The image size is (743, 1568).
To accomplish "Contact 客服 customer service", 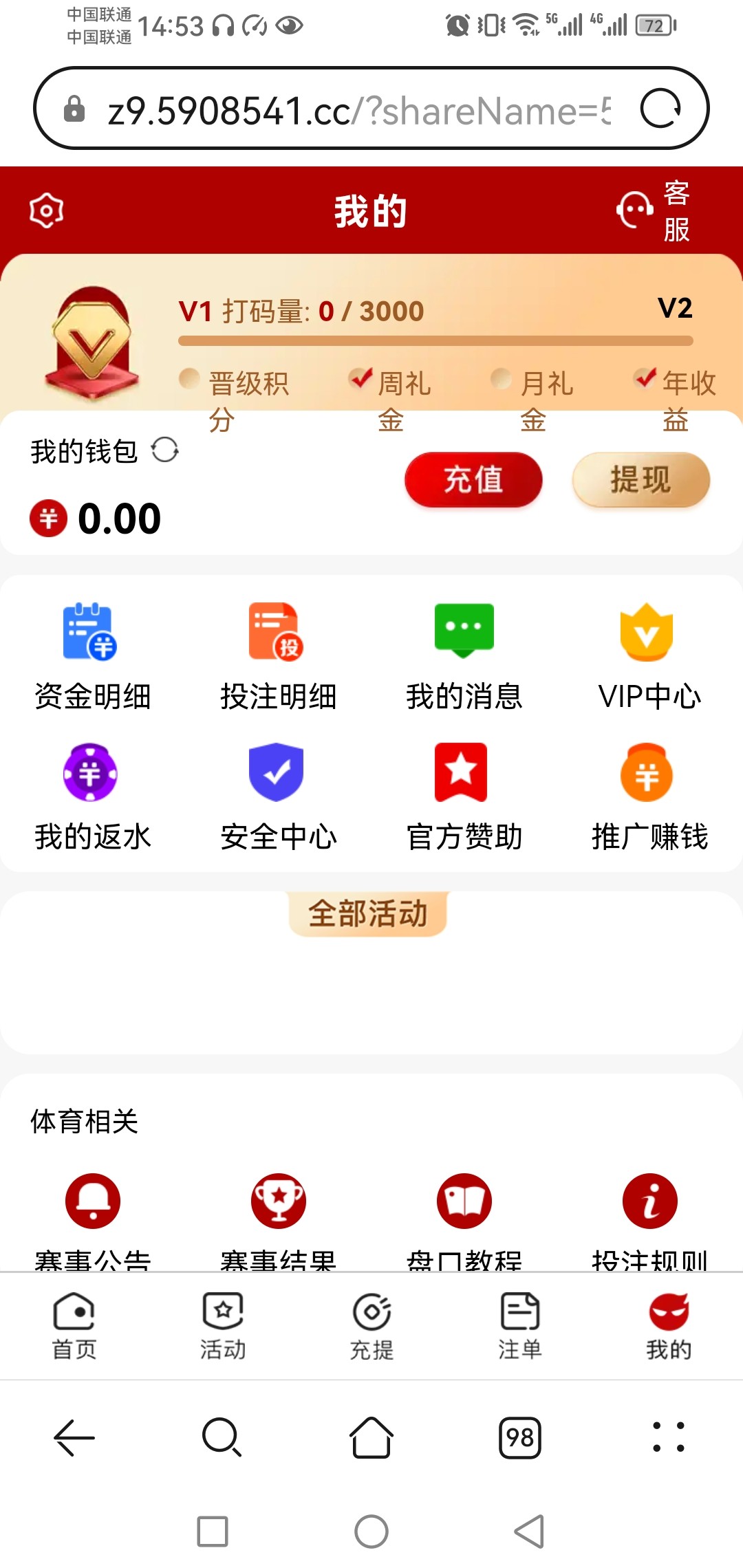I will coord(654,210).
